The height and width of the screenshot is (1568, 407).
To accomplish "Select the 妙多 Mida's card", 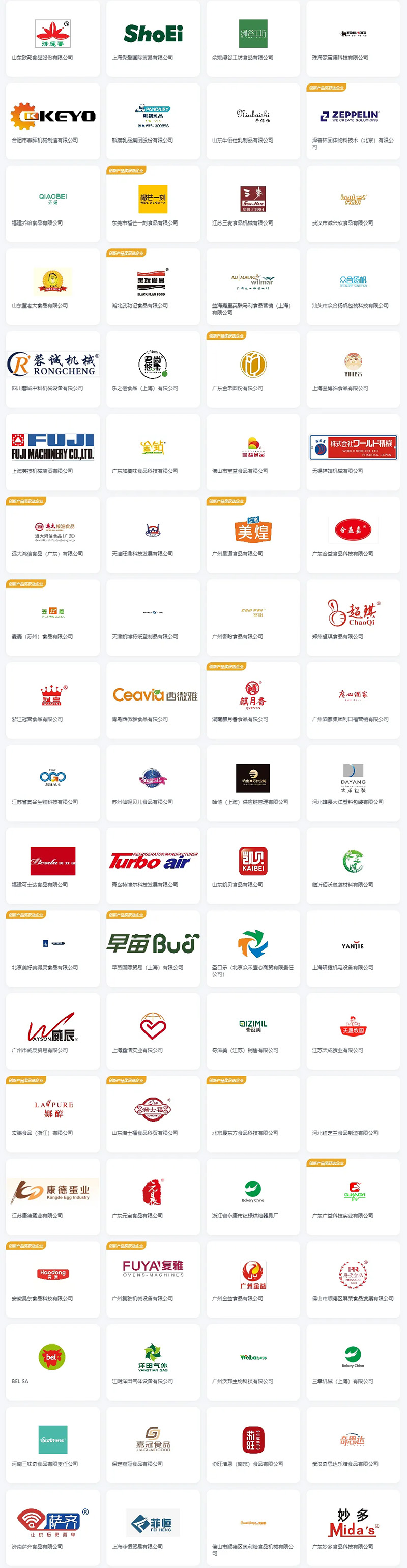I will (353, 1528).
